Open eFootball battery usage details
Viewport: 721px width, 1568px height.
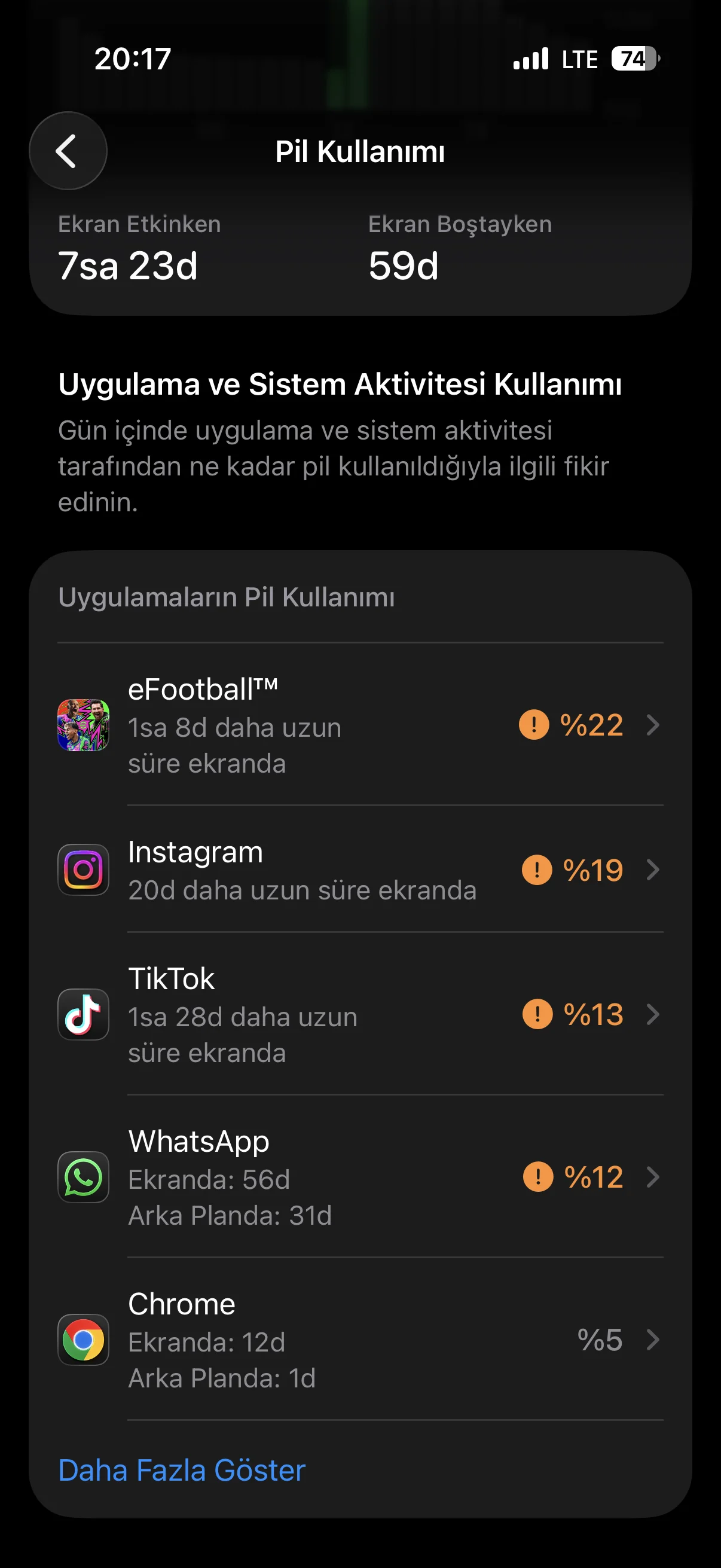pyautogui.click(x=360, y=724)
